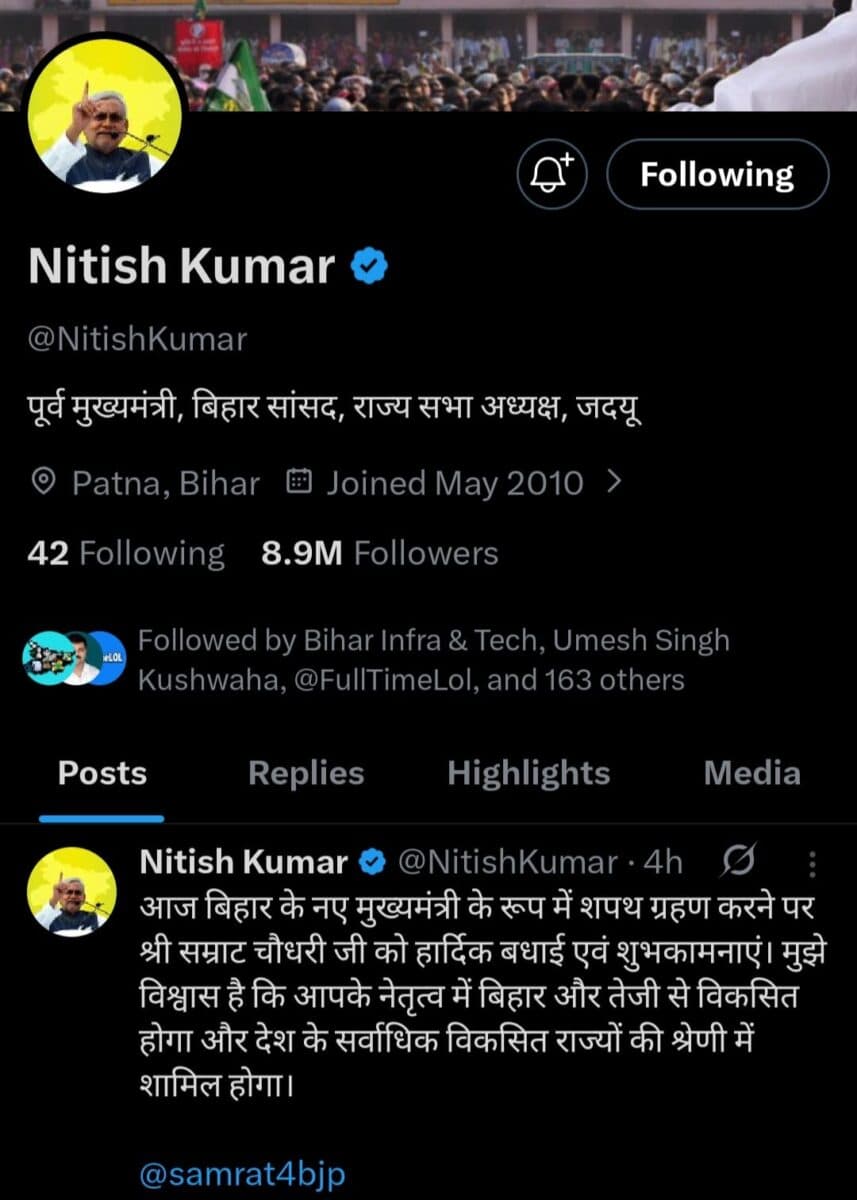Expand the Joined May 2010 details chevron
Viewport: 857px width, 1200px height.
(x=615, y=483)
